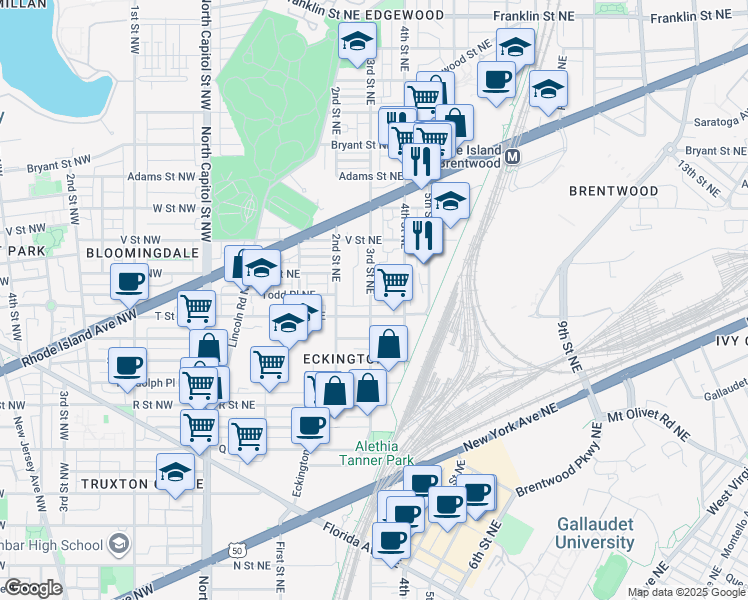Tap the grocery cart marker on 3rd St NE

pos(393,283)
